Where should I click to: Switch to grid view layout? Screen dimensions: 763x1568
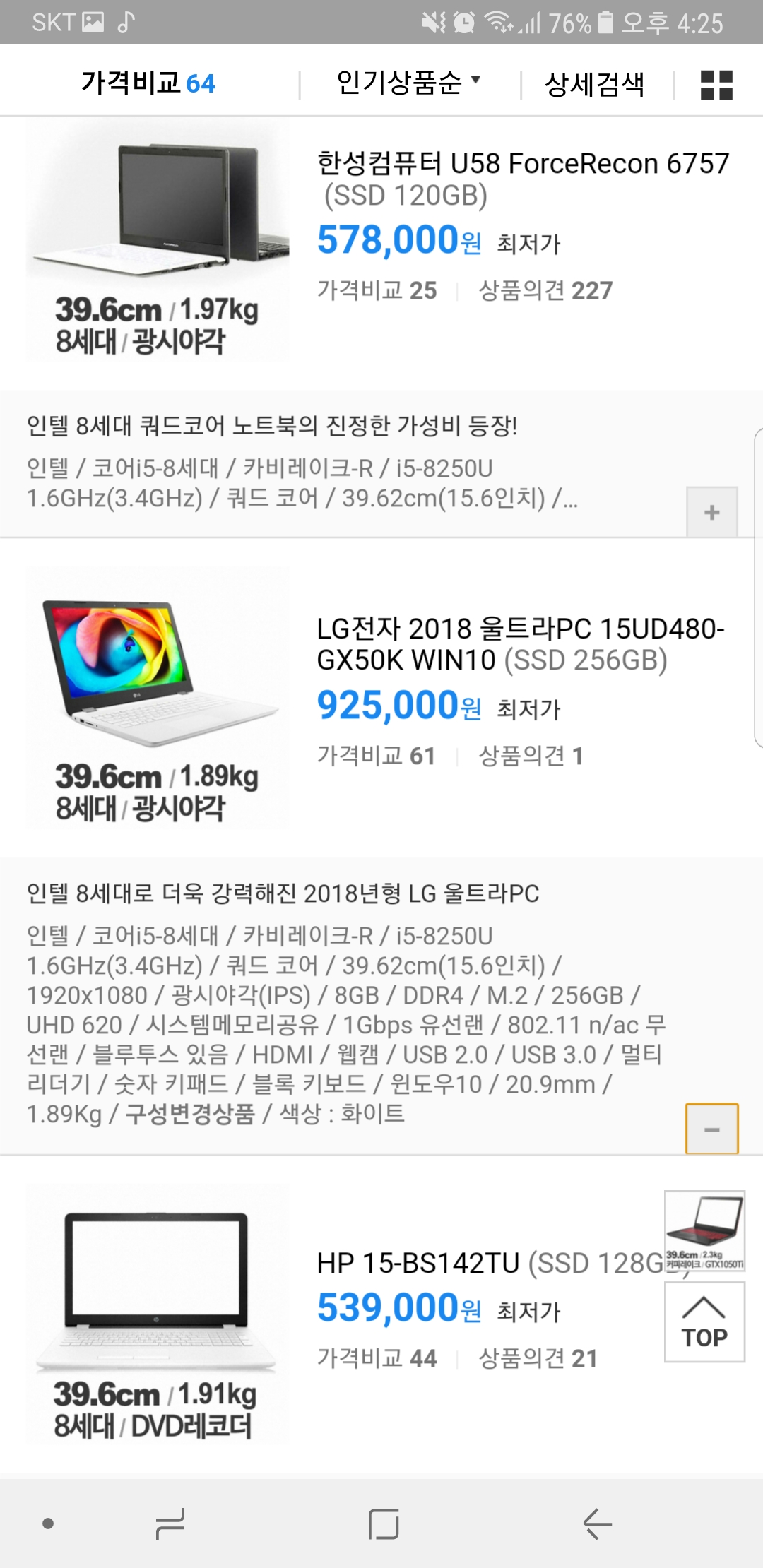click(716, 85)
